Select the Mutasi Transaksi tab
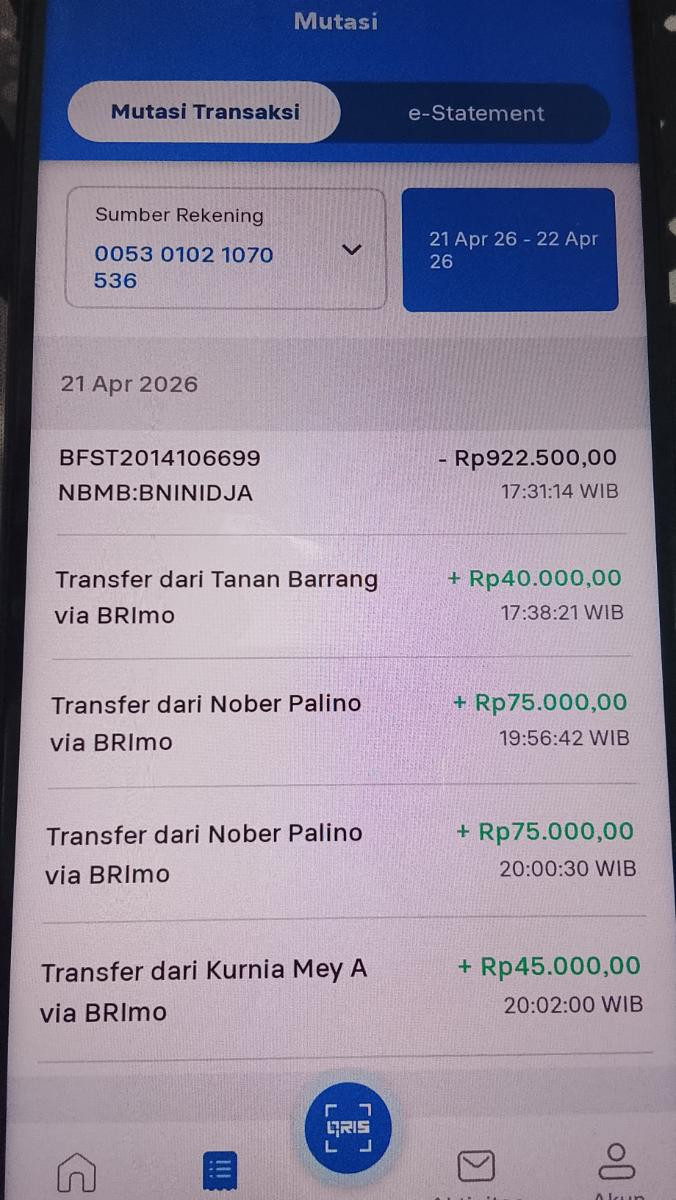The height and width of the screenshot is (1200, 676). (205, 112)
